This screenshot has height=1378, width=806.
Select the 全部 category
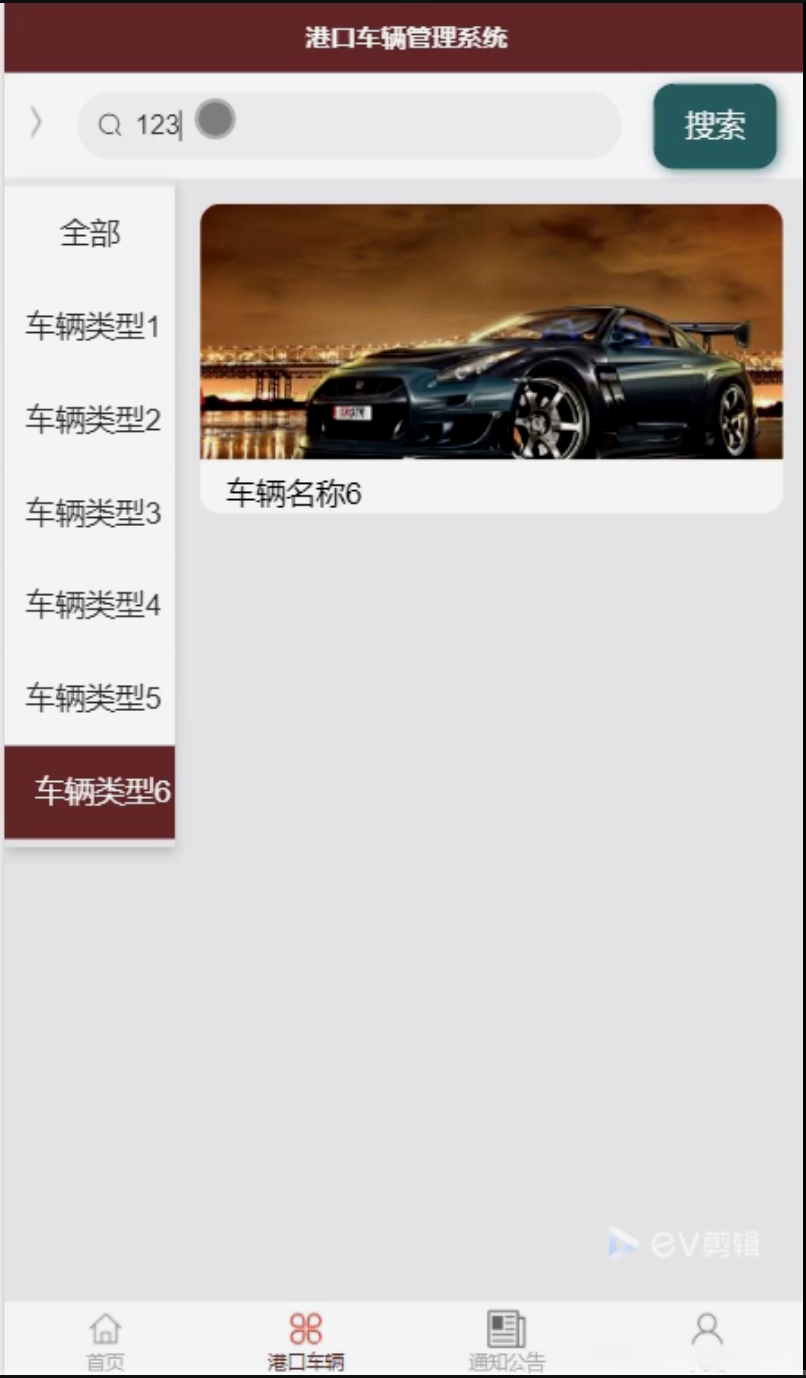(90, 234)
